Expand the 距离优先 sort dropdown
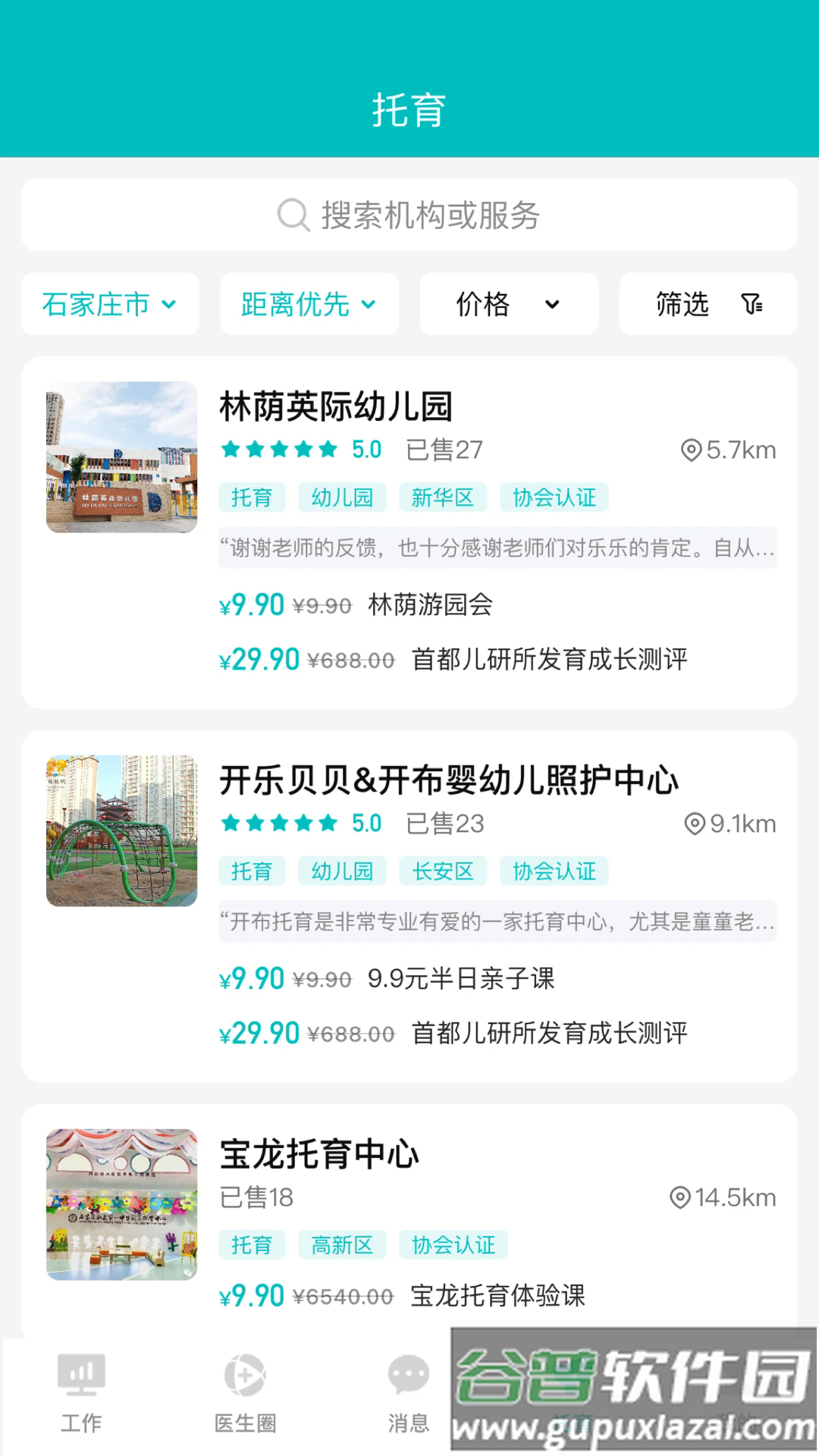This screenshot has height=1456, width=819. coord(309,304)
